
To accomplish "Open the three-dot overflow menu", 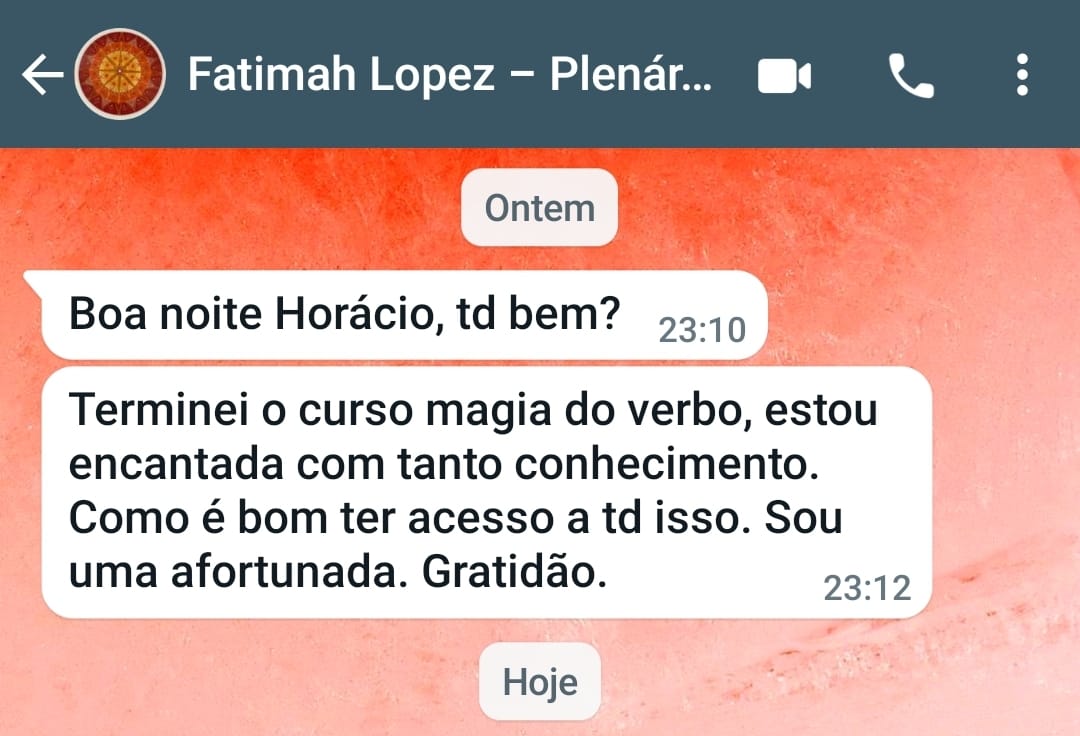I will click(x=1021, y=75).
